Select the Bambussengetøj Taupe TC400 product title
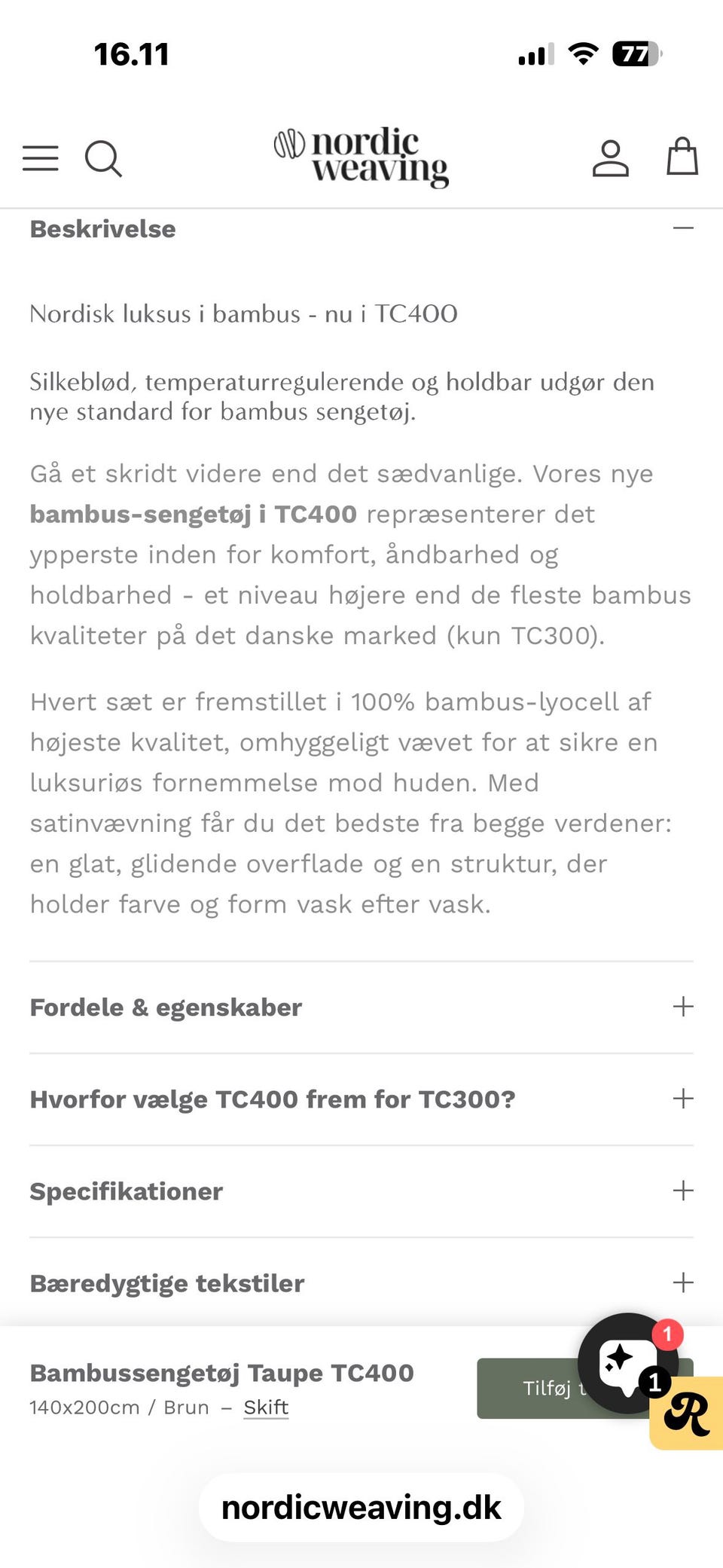 [x=221, y=1373]
